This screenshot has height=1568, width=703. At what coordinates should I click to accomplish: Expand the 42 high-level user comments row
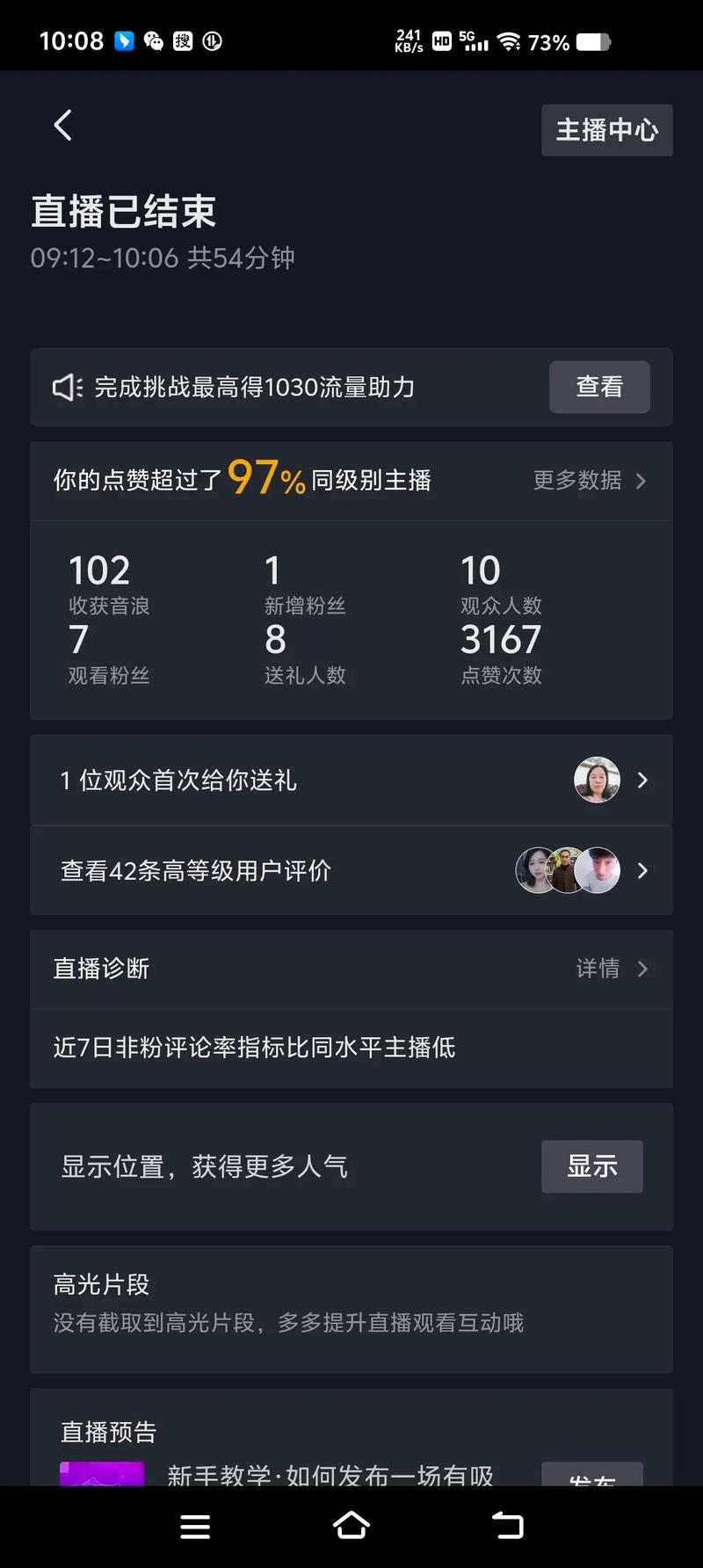[642, 870]
